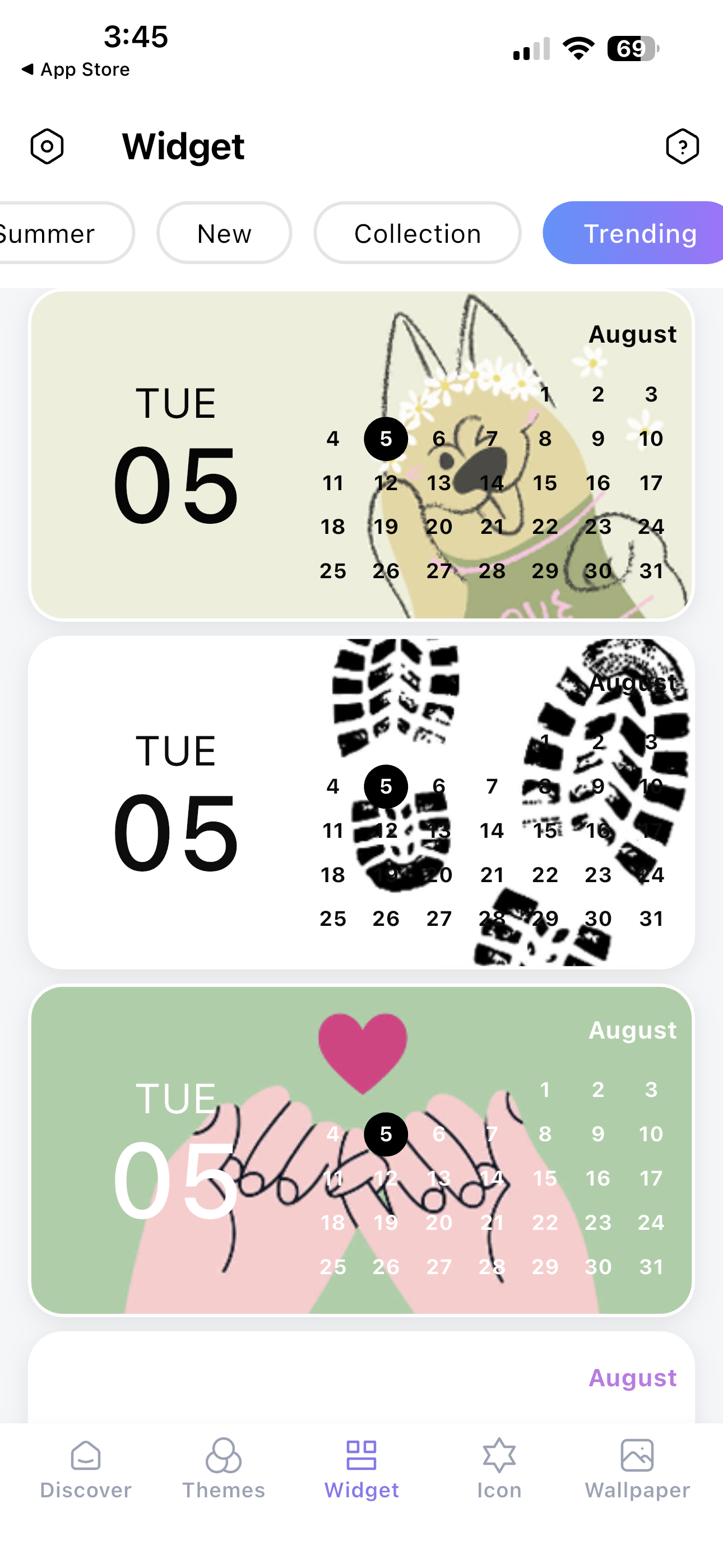Select the Trending category chip

633,233
